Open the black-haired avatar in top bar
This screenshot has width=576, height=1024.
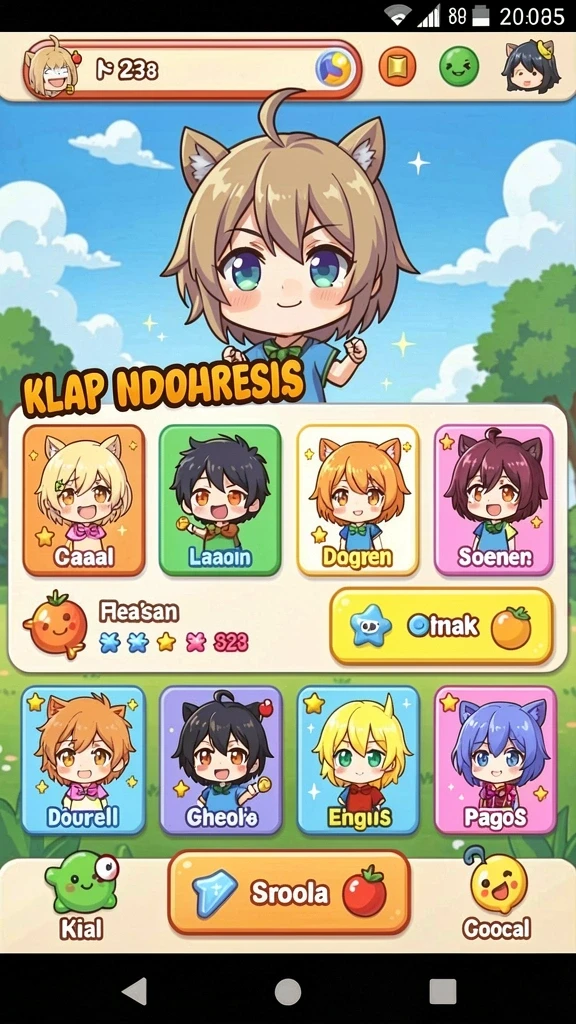[530, 66]
